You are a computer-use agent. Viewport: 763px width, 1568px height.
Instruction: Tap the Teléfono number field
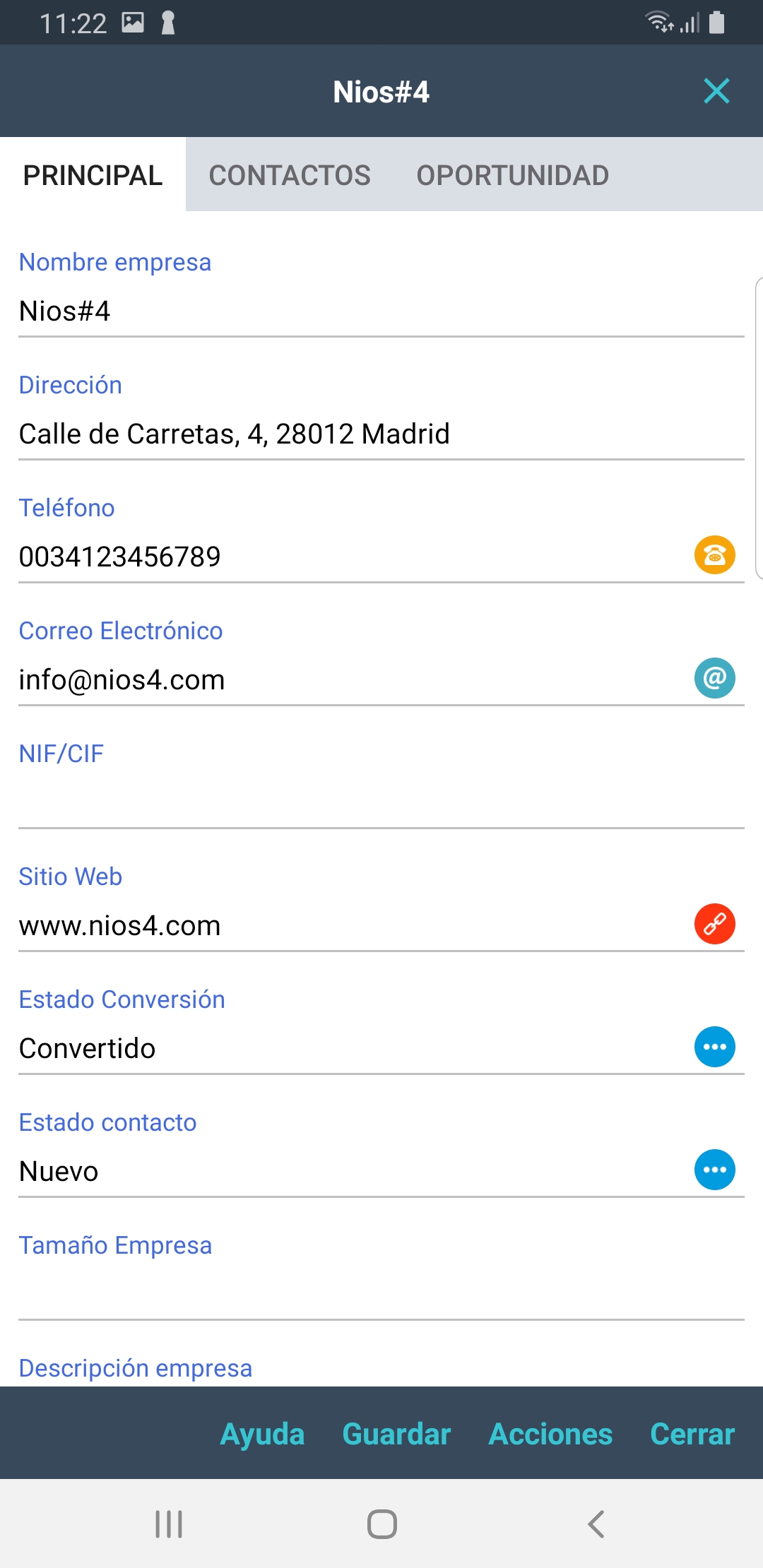339,557
